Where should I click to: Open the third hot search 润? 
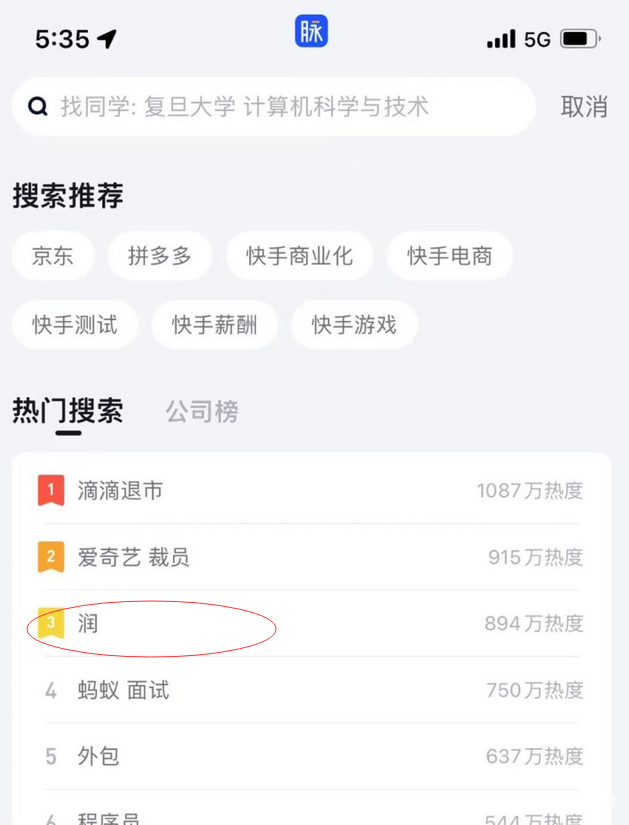click(88, 624)
